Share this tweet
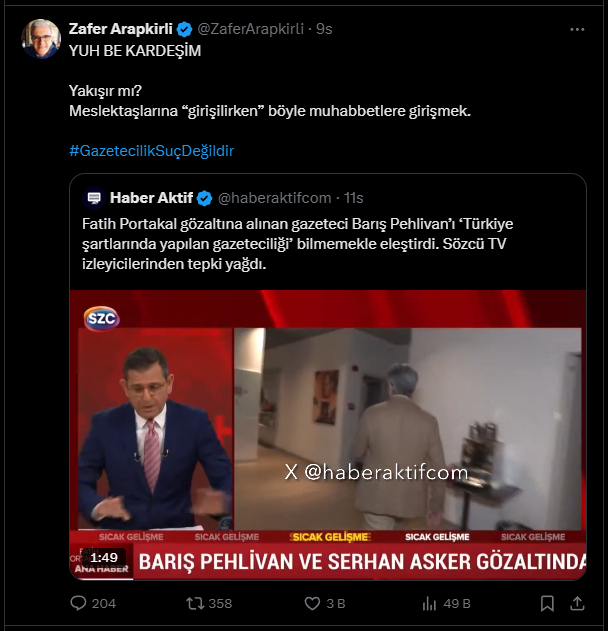Viewport: 608px width, 631px height. click(578, 603)
